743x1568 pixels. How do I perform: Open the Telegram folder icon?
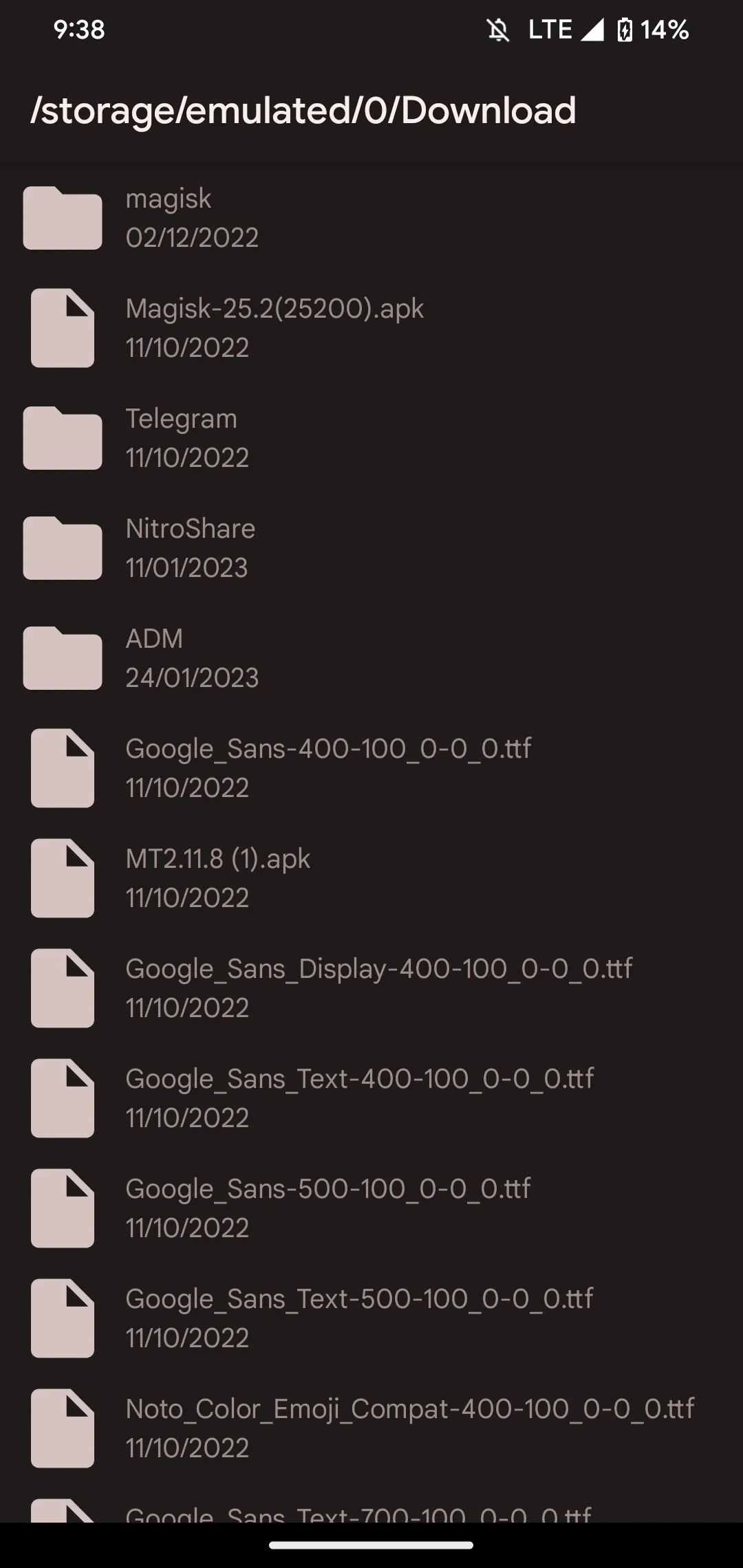tap(62, 437)
